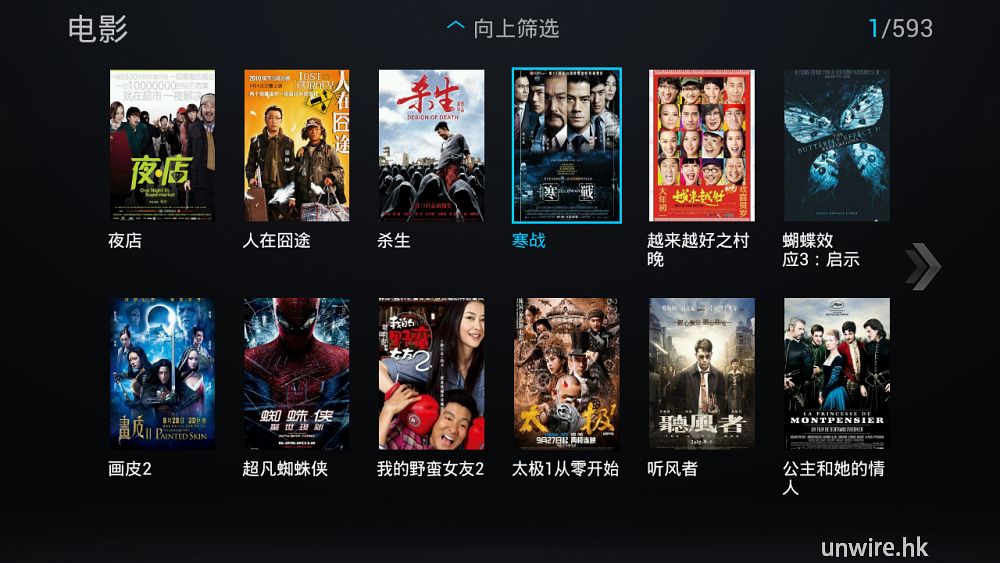Go to the next page arrow
This screenshot has height=563, width=1000.
click(x=923, y=266)
